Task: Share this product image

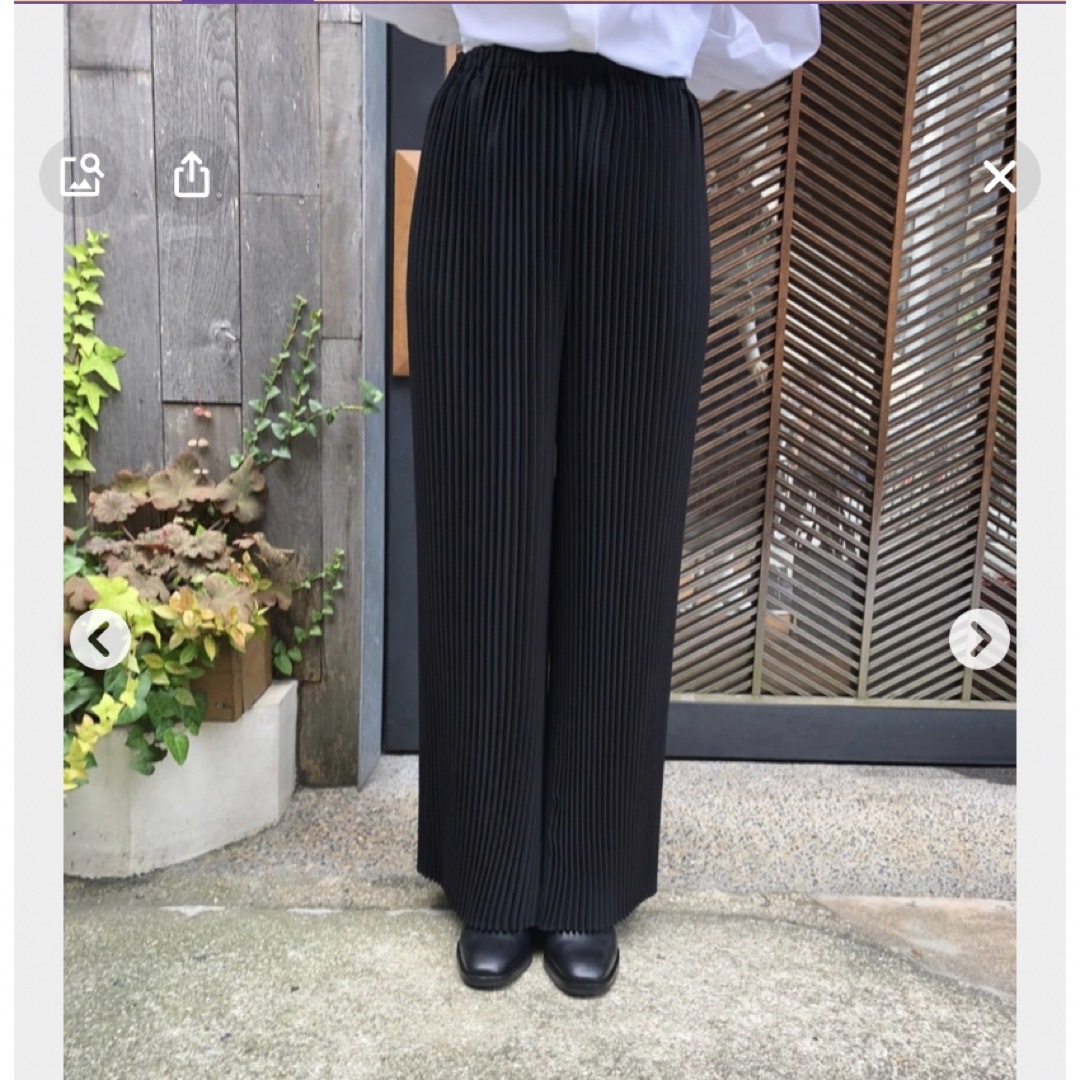Action: (192, 176)
